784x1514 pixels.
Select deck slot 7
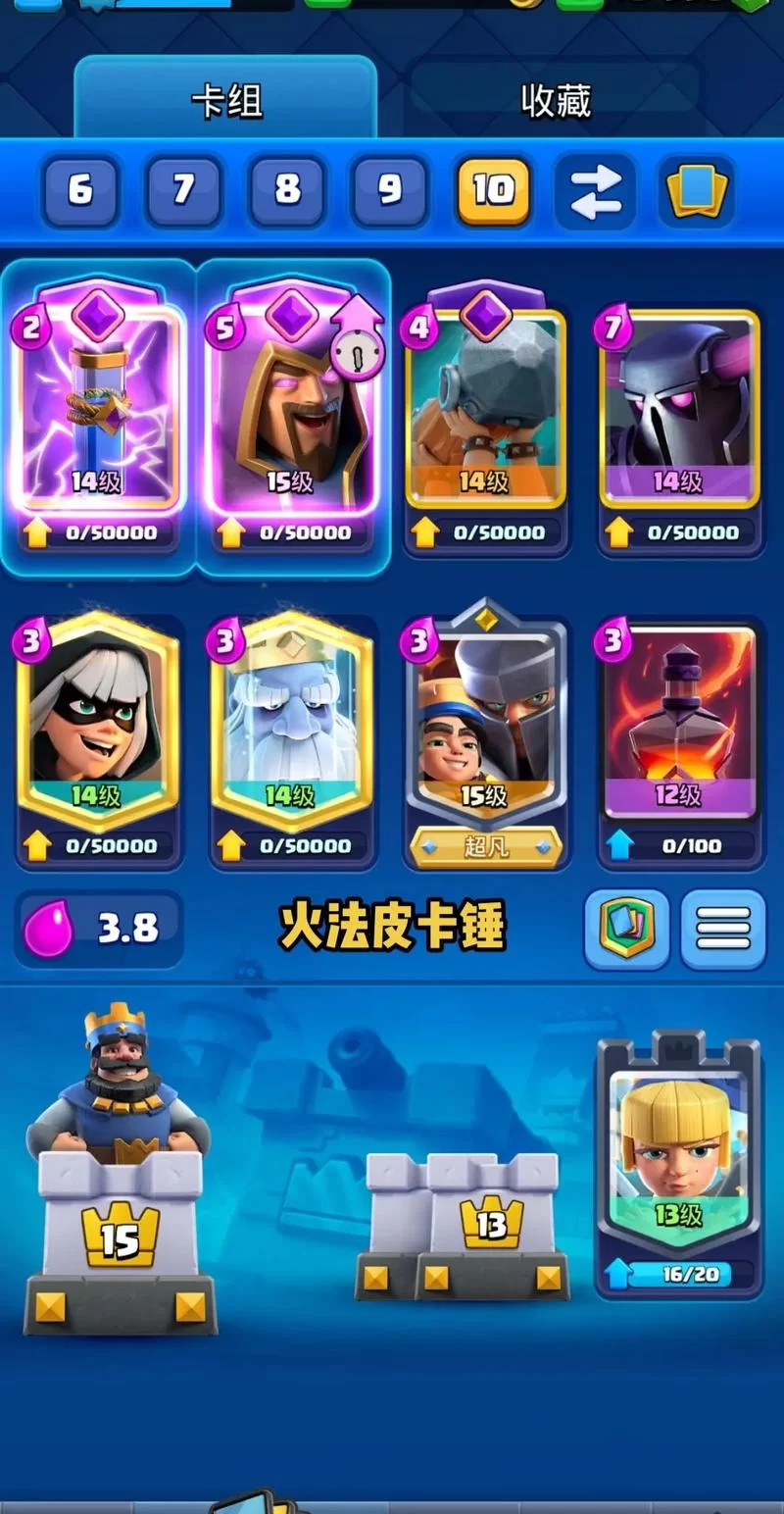coord(183,190)
